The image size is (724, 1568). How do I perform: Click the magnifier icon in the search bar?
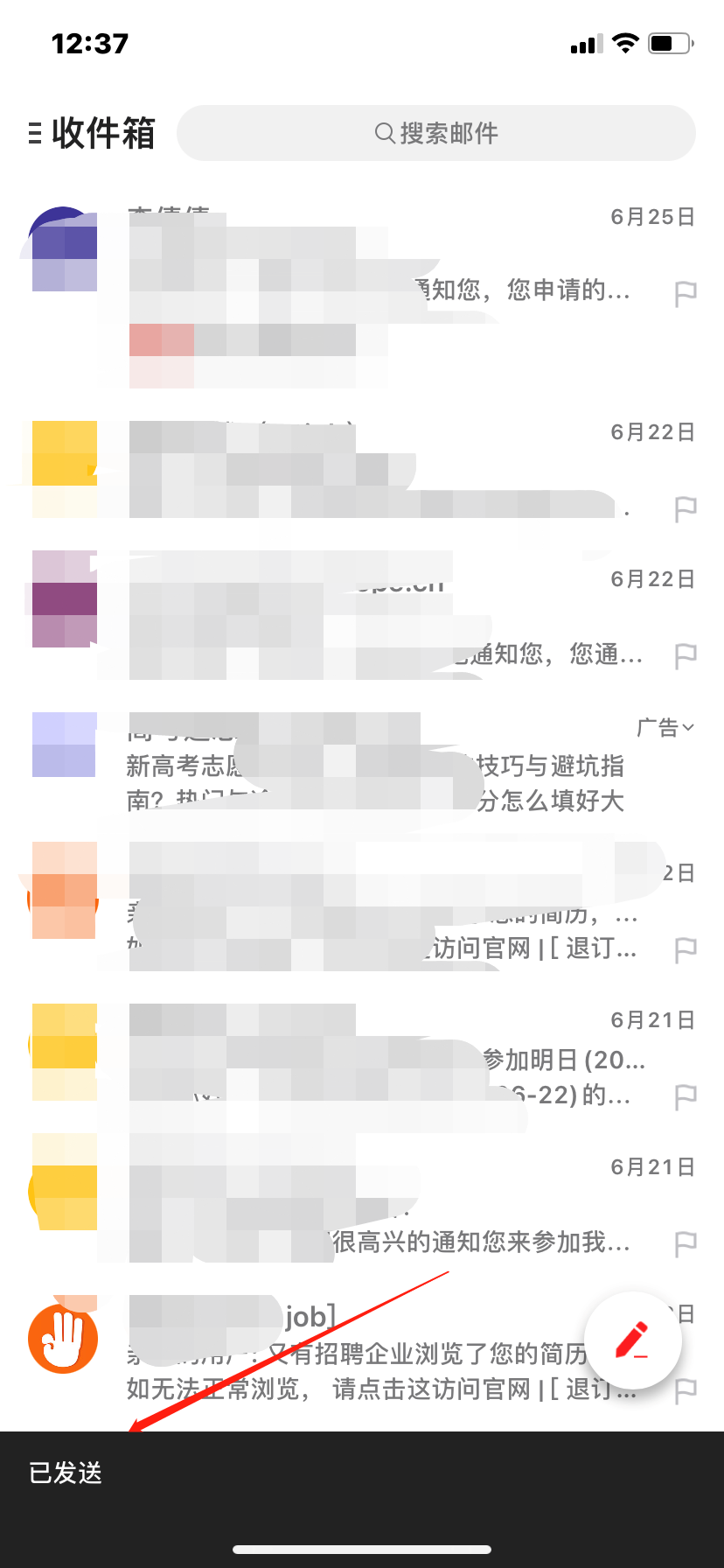(x=383, y=133)
